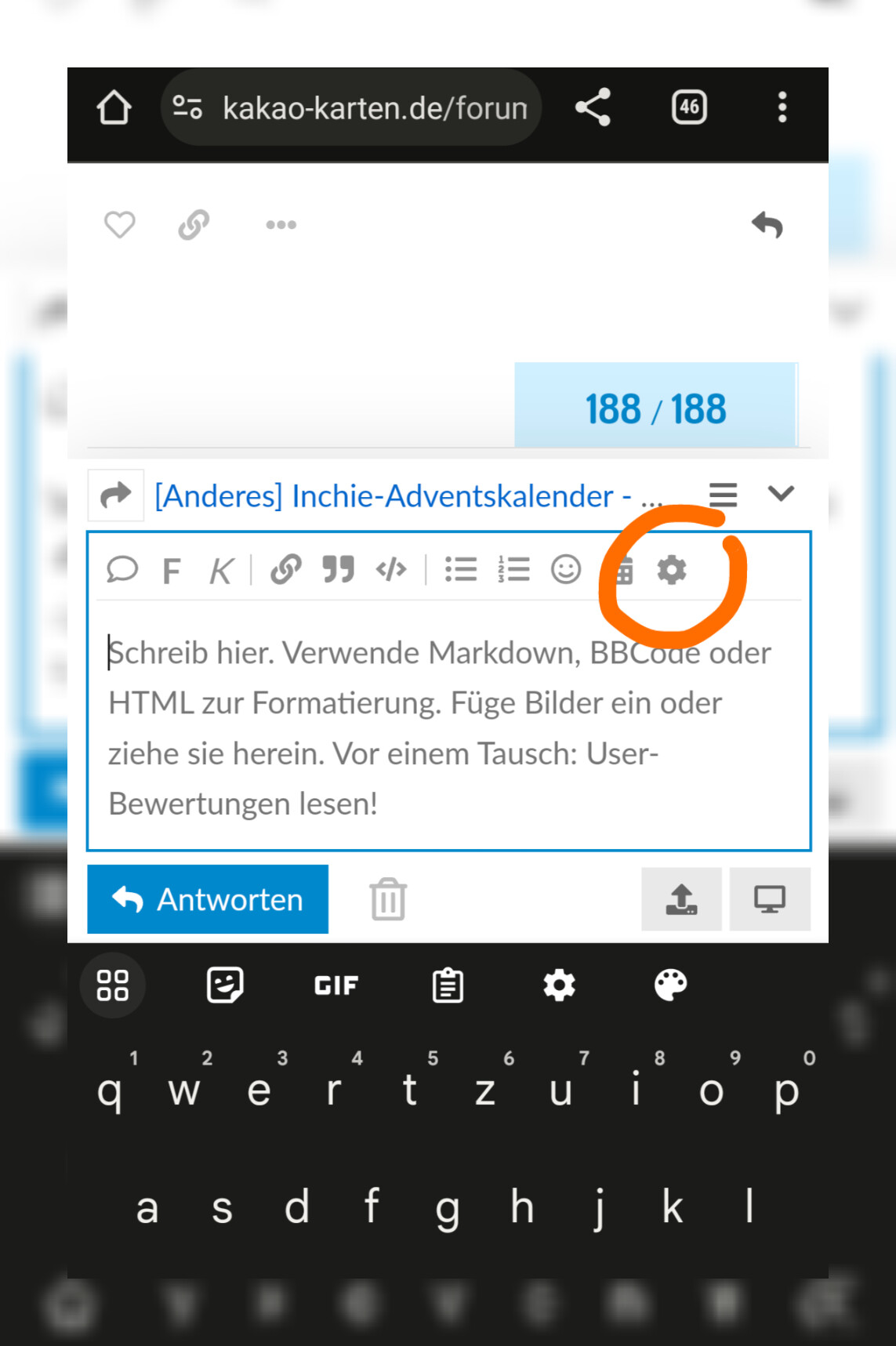896x1346 pixels.
Task: Open the browser home page
Action: pos(114,107)
